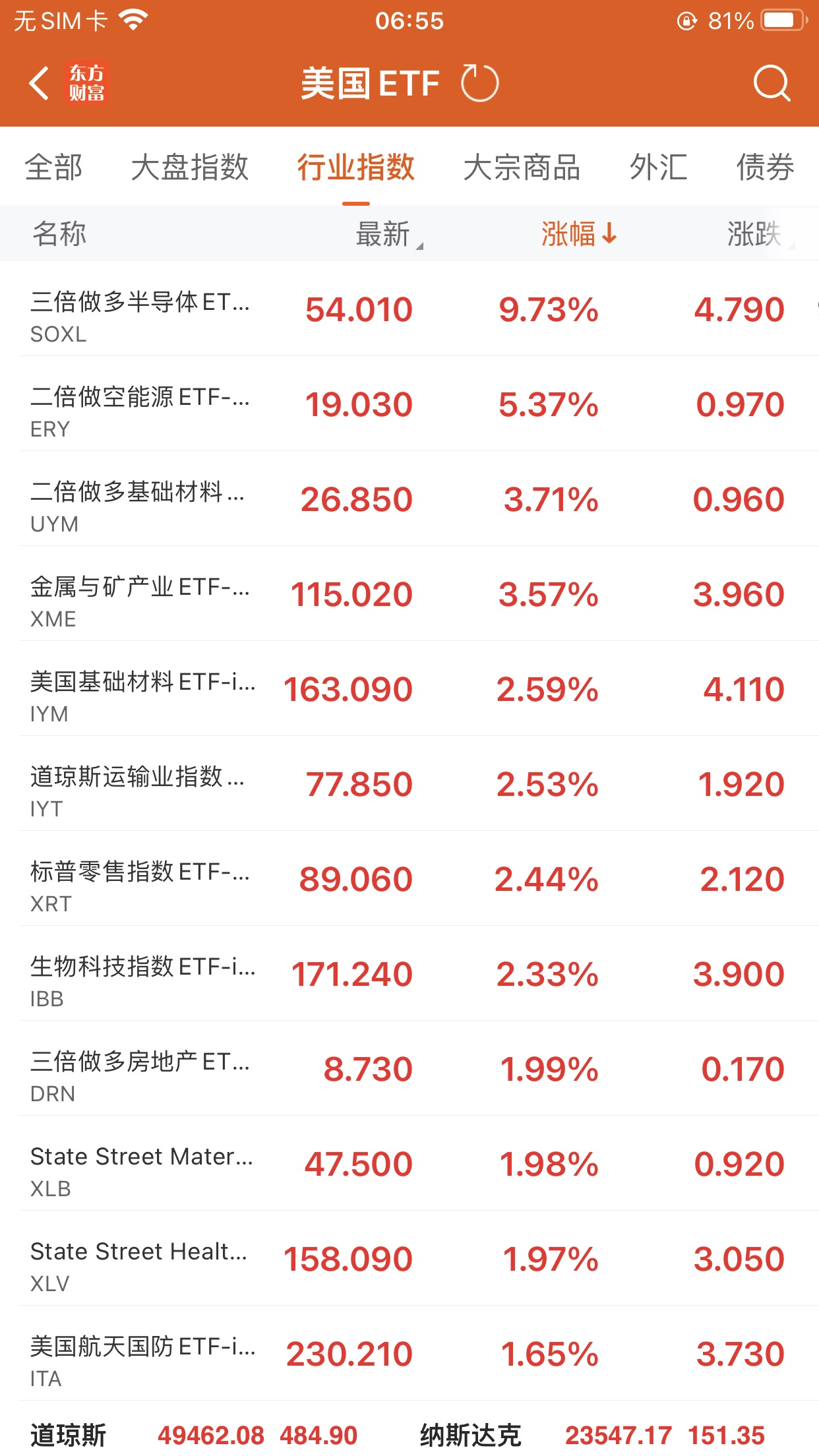Switch to the 外汇 tab
Image resolution: width=819 pixels, height=1456 pixels.
658,167
